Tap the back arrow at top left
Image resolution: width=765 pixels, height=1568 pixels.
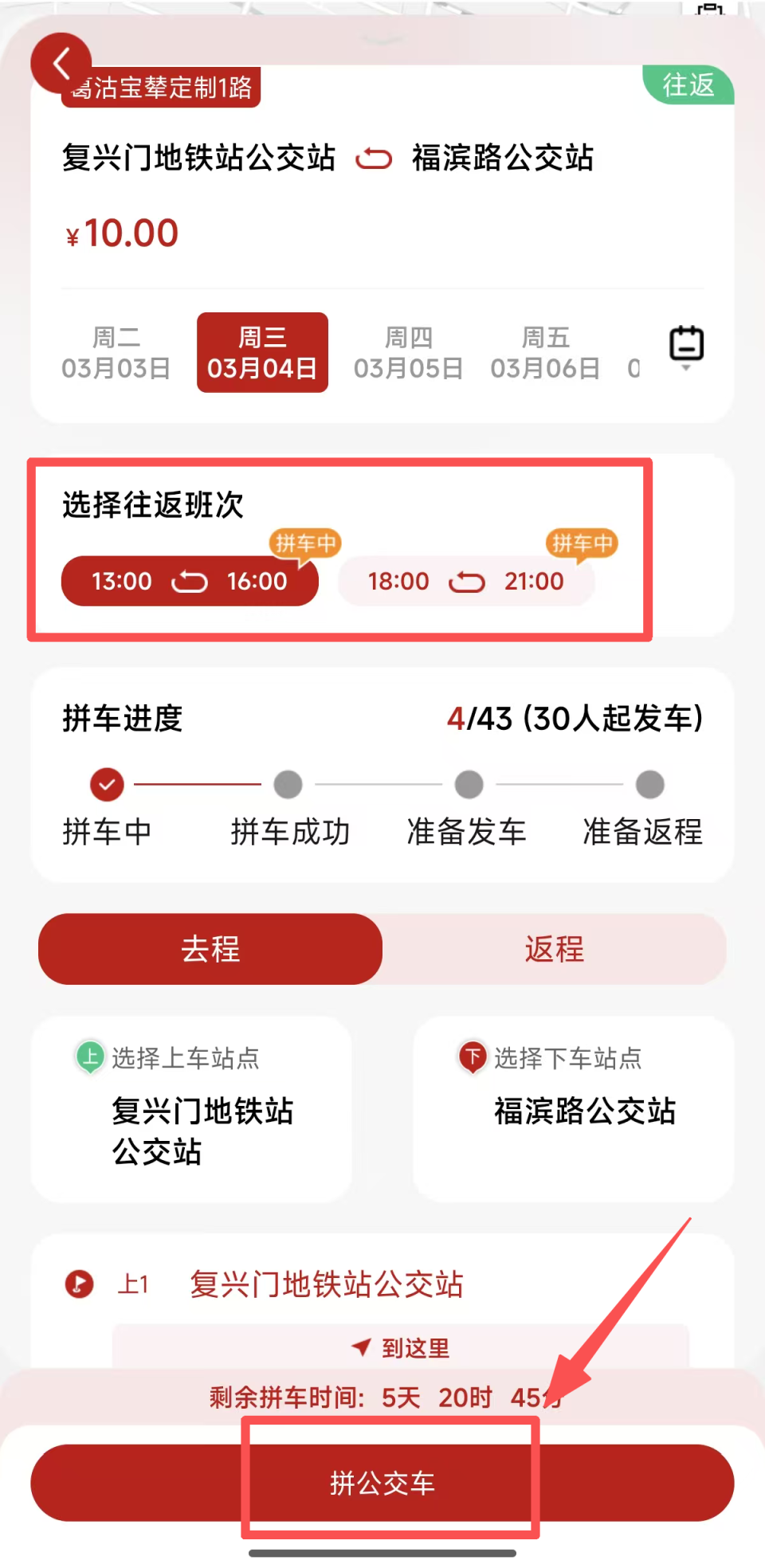point(61,64)
